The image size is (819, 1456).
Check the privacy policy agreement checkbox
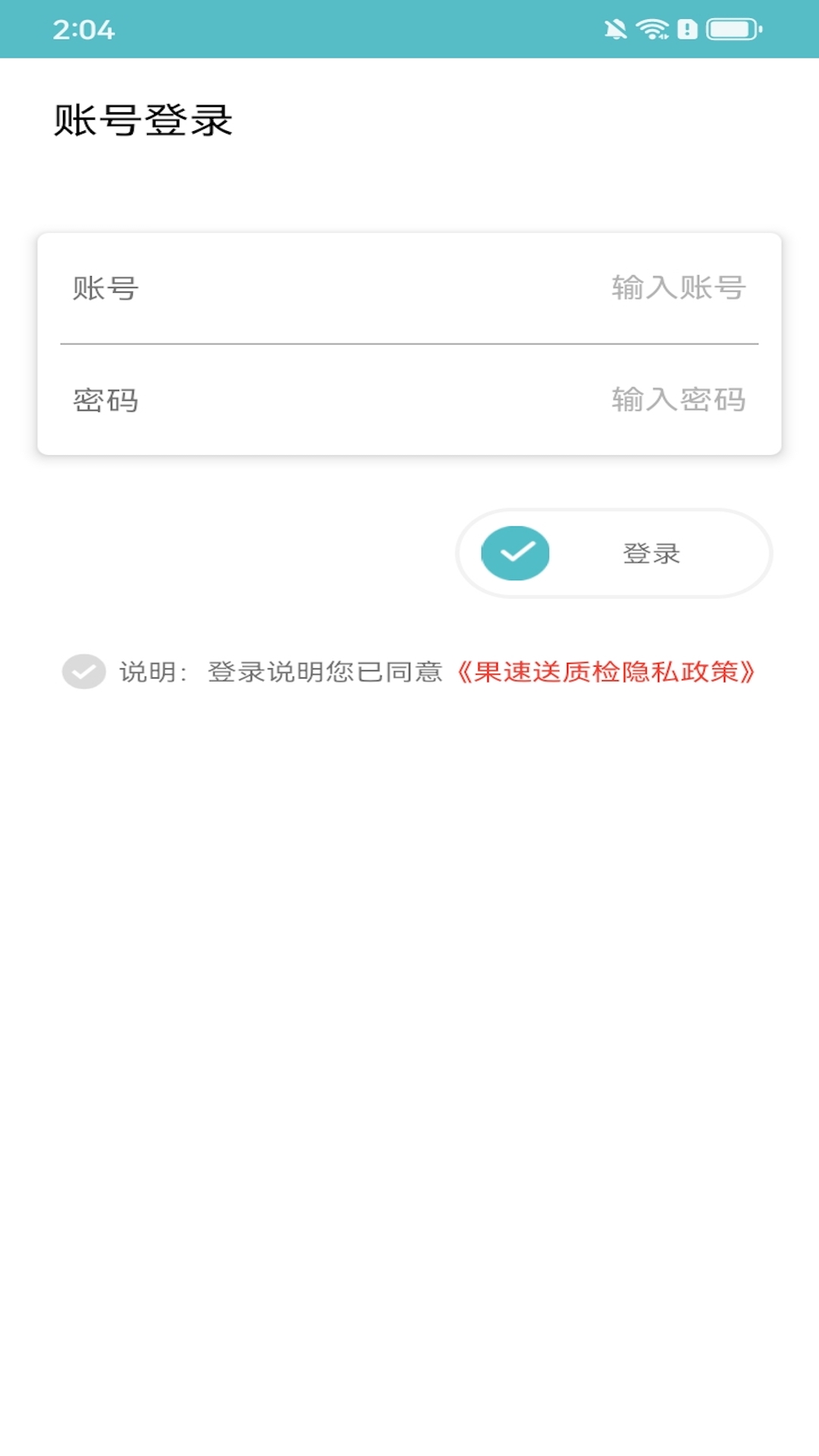click(x=84, y=672)
